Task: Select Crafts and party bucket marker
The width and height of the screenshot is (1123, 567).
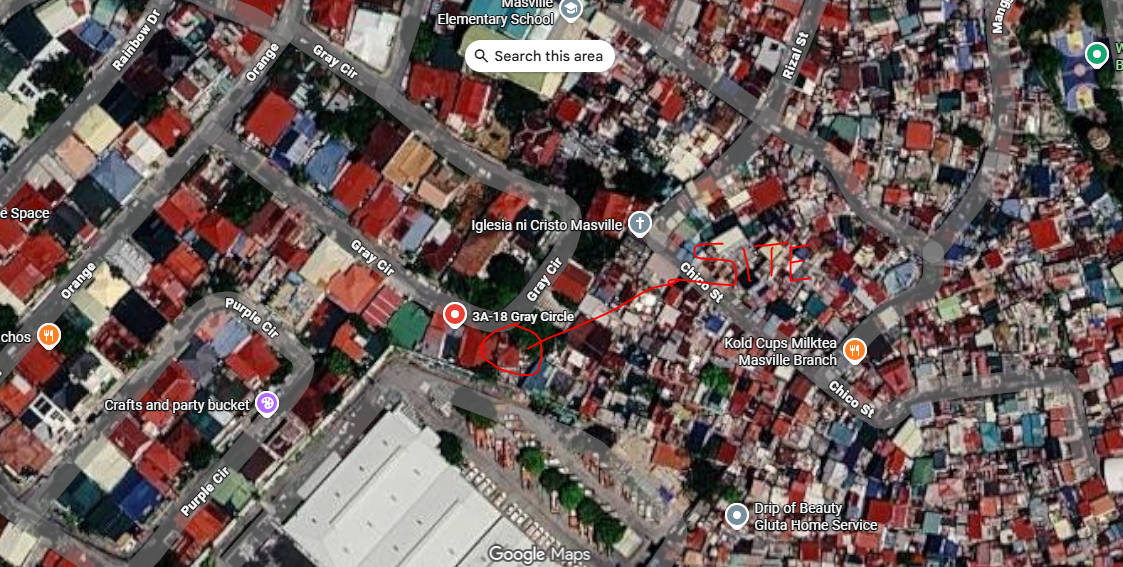Action: (267, 404)
